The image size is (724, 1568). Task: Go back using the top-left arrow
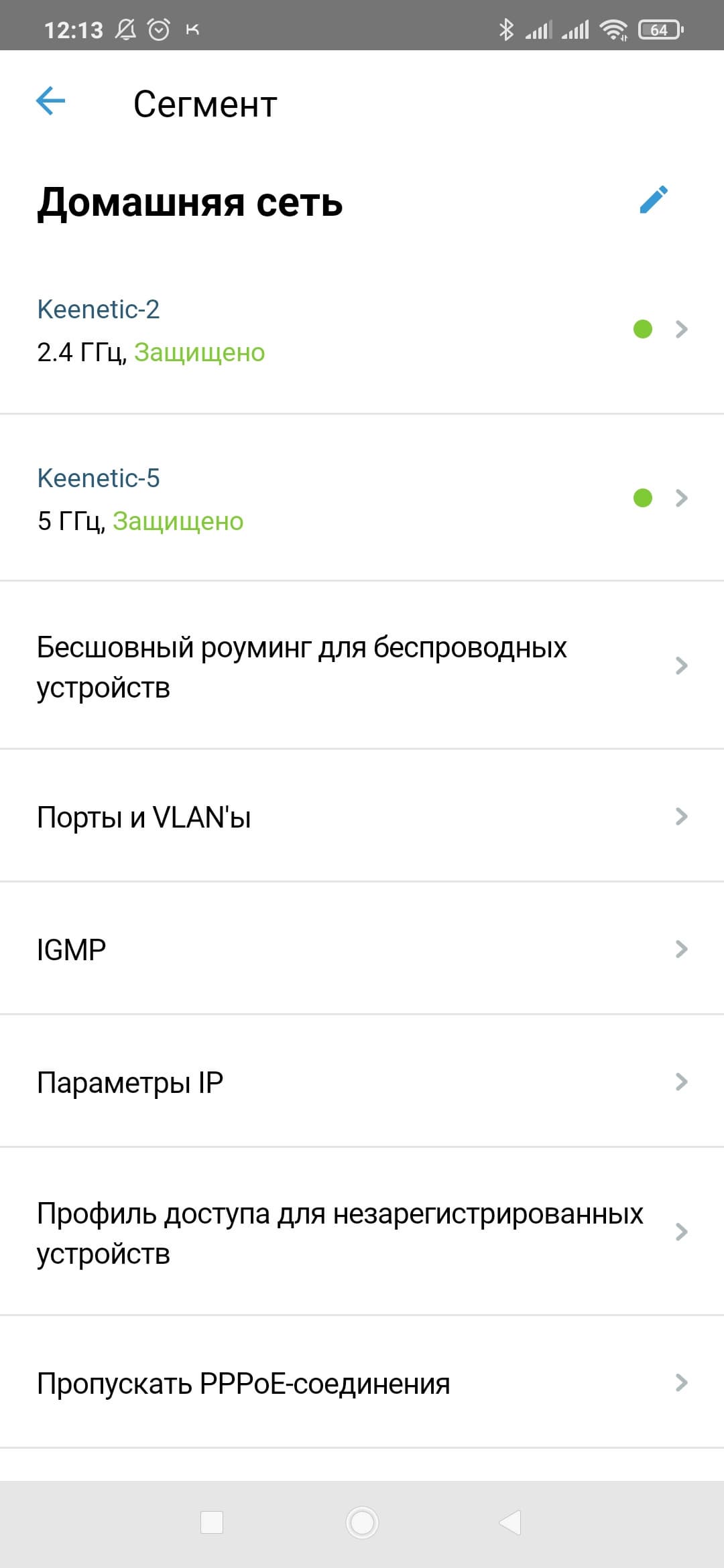tap(50, 102)
